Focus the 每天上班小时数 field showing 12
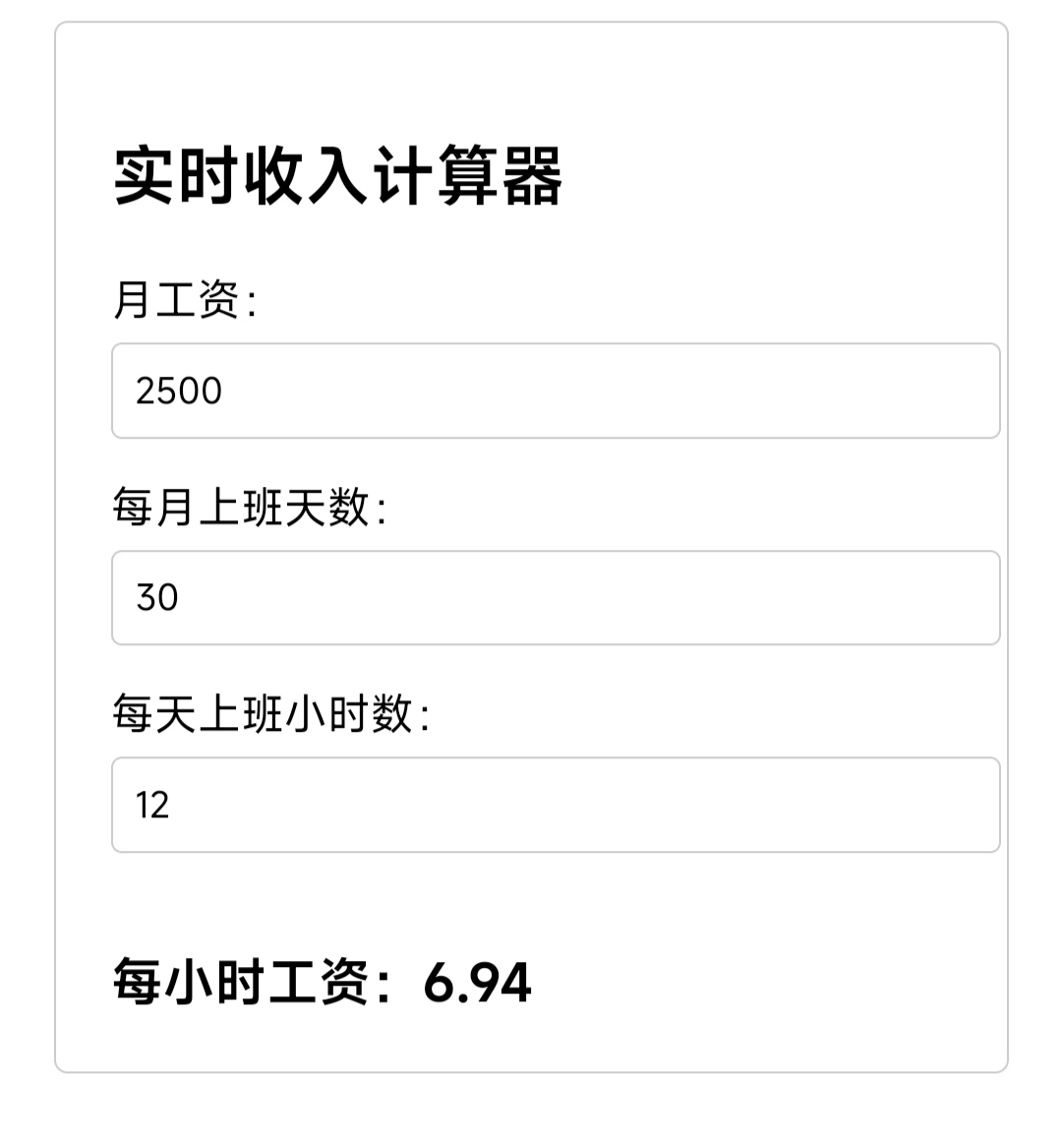The width and height of the screenshot is (1062, 1148). (x=556, y=805)
